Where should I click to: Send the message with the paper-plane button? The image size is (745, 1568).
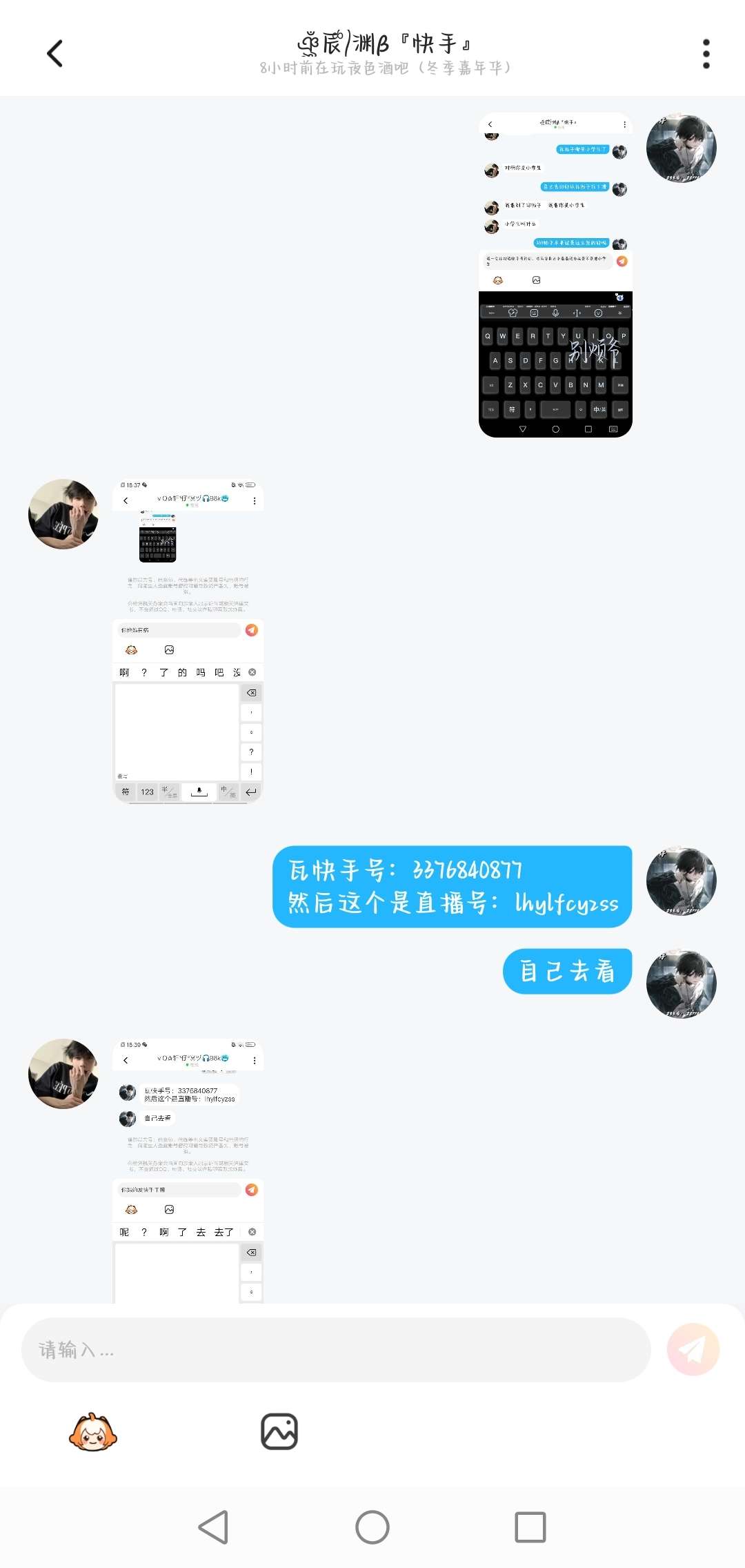tap(693, 1349)
